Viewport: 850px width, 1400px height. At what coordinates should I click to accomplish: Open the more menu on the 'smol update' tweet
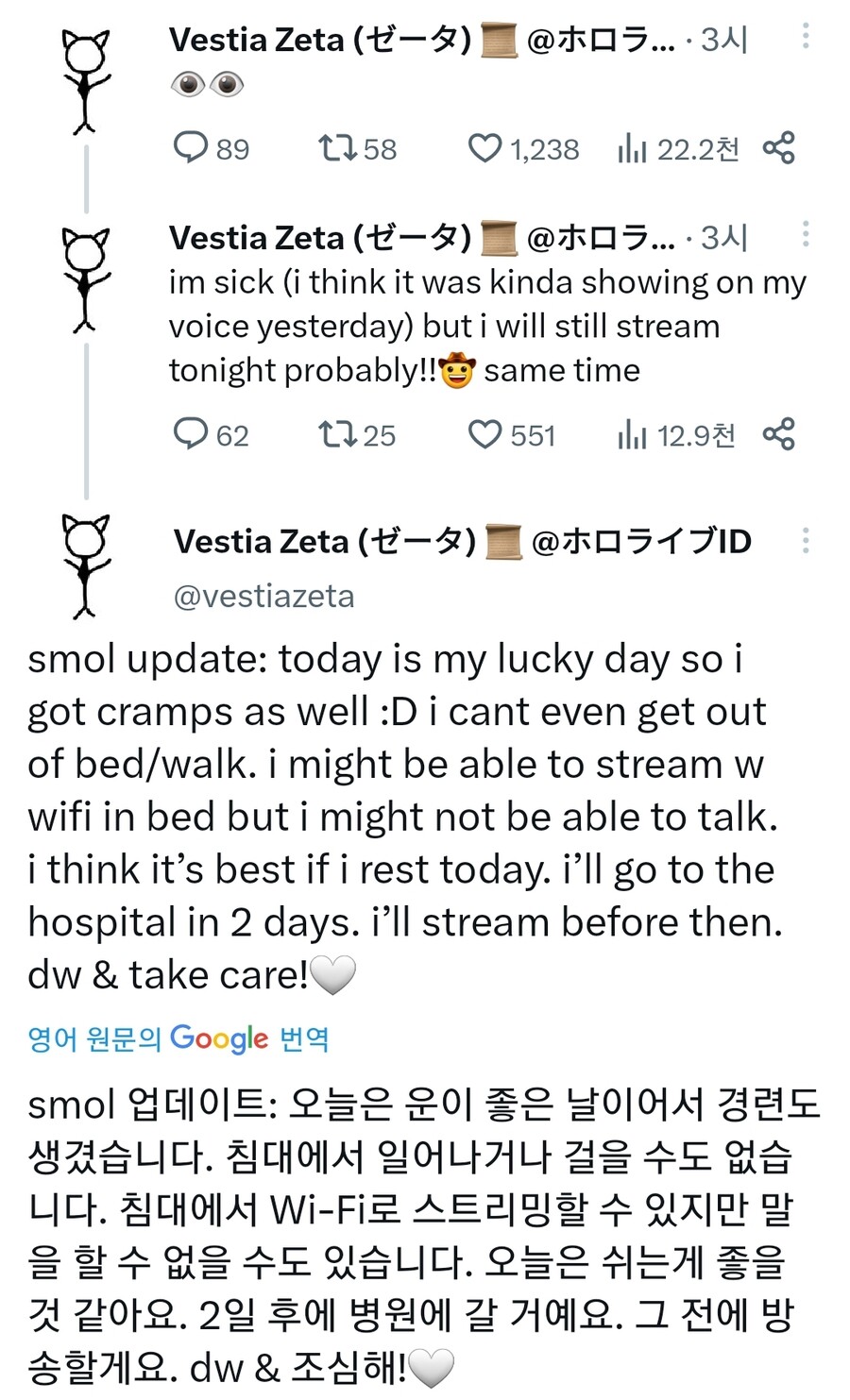click(805, 540)
